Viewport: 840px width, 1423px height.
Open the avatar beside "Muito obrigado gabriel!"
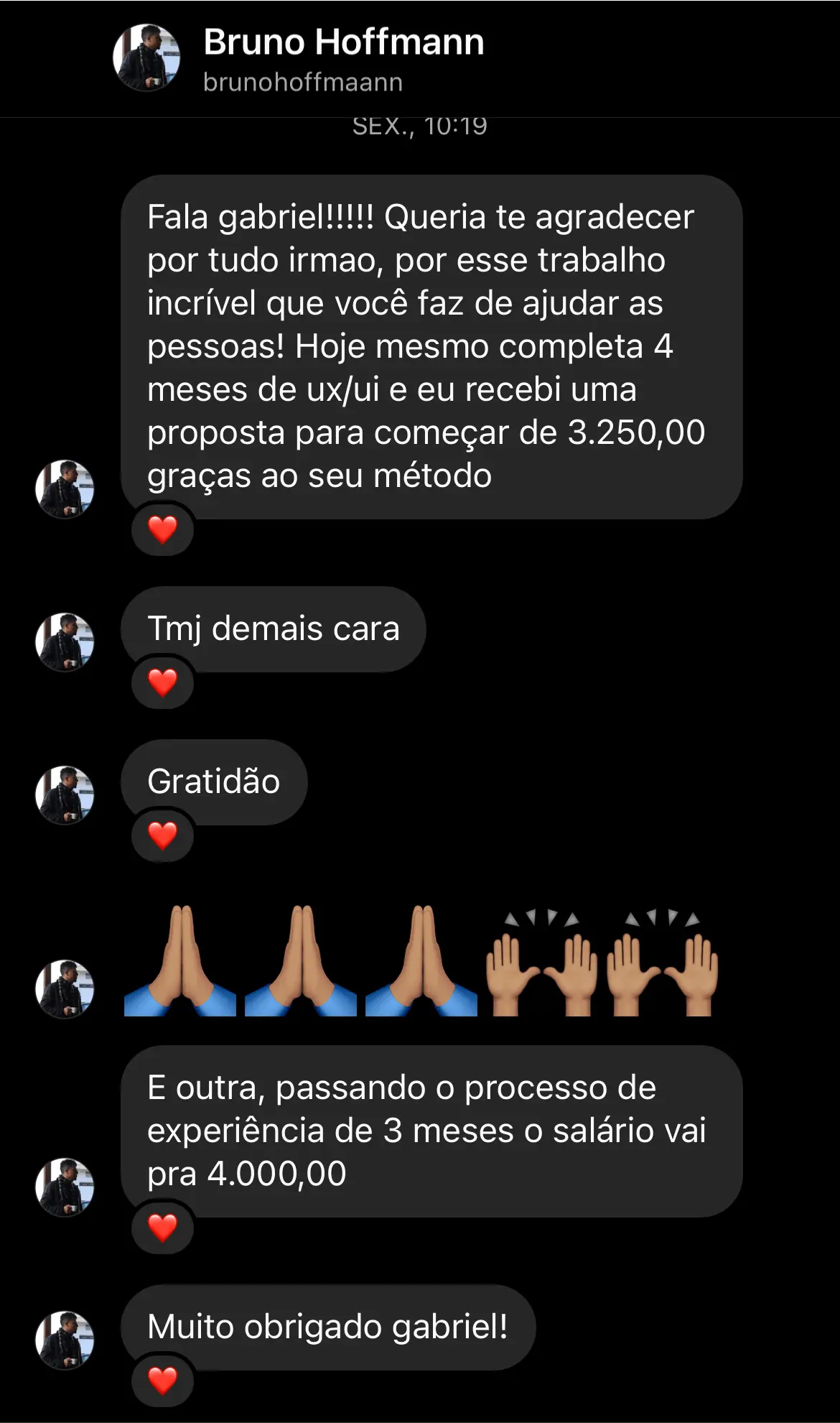click(65, 1340)
